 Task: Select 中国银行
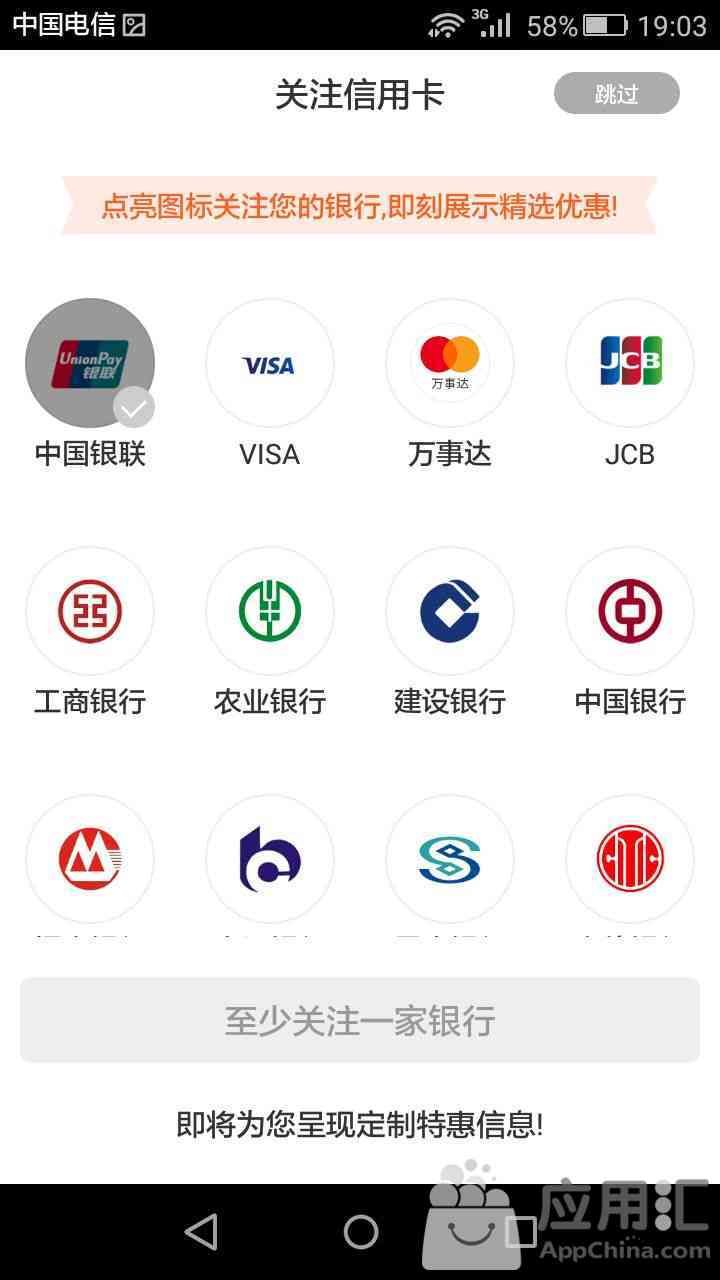pos(630,611)
